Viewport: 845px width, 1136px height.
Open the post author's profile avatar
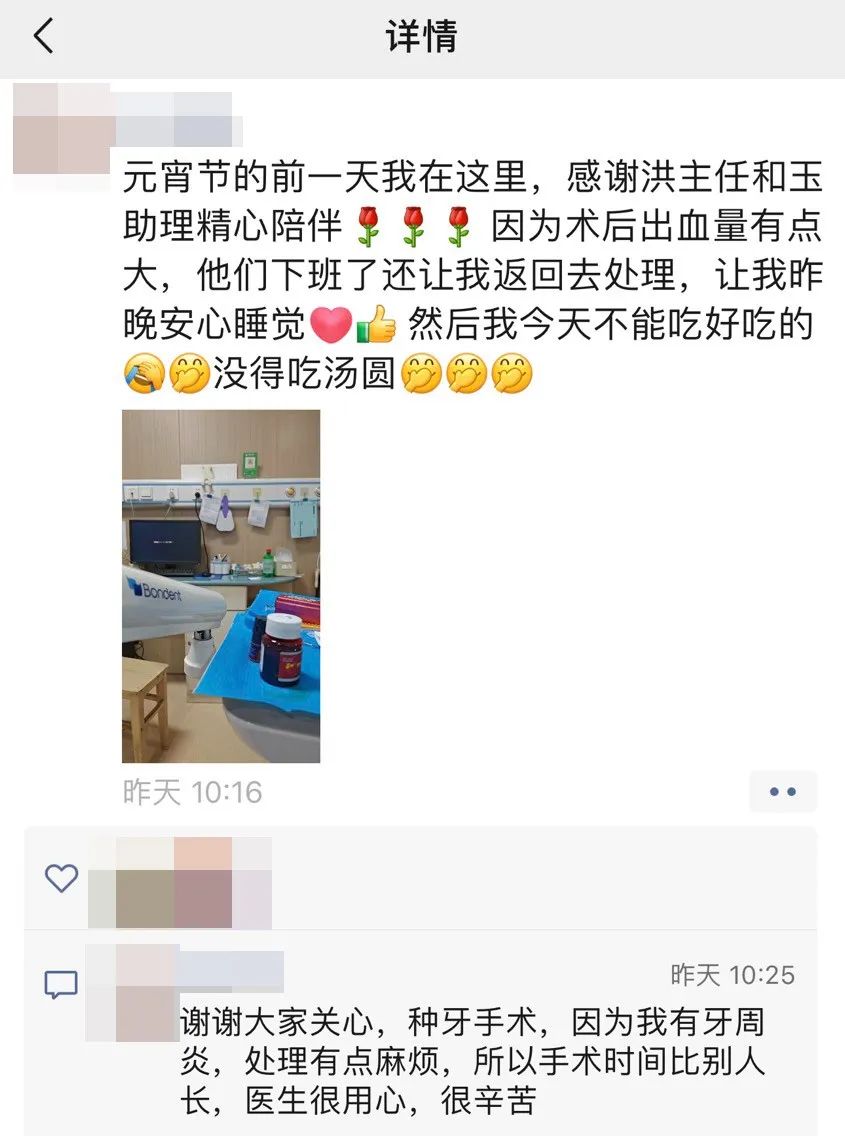62,131
